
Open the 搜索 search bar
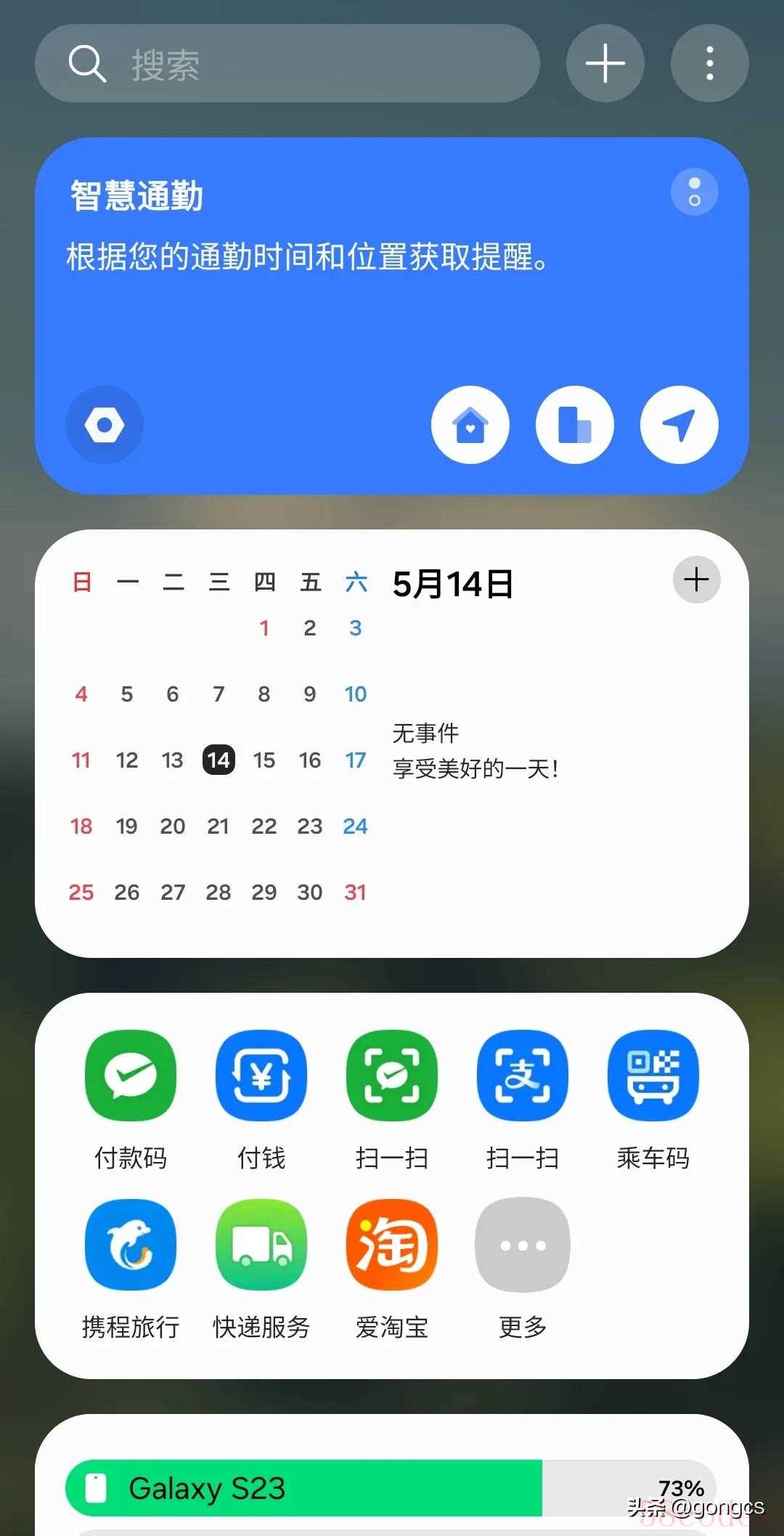click(x=287, y=64)
